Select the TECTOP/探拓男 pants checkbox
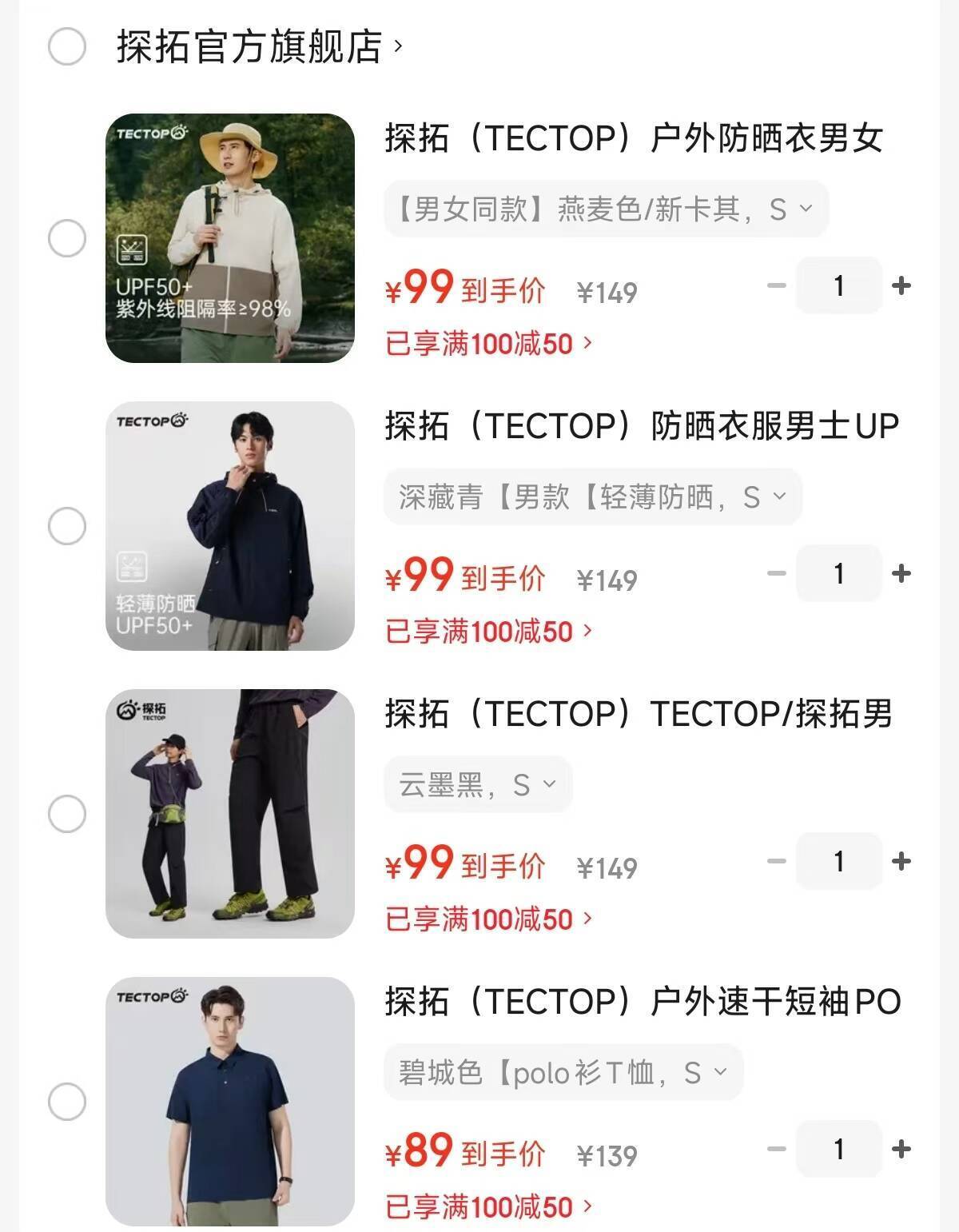This screenshot has height=1232, width=959. coord(67,814)
